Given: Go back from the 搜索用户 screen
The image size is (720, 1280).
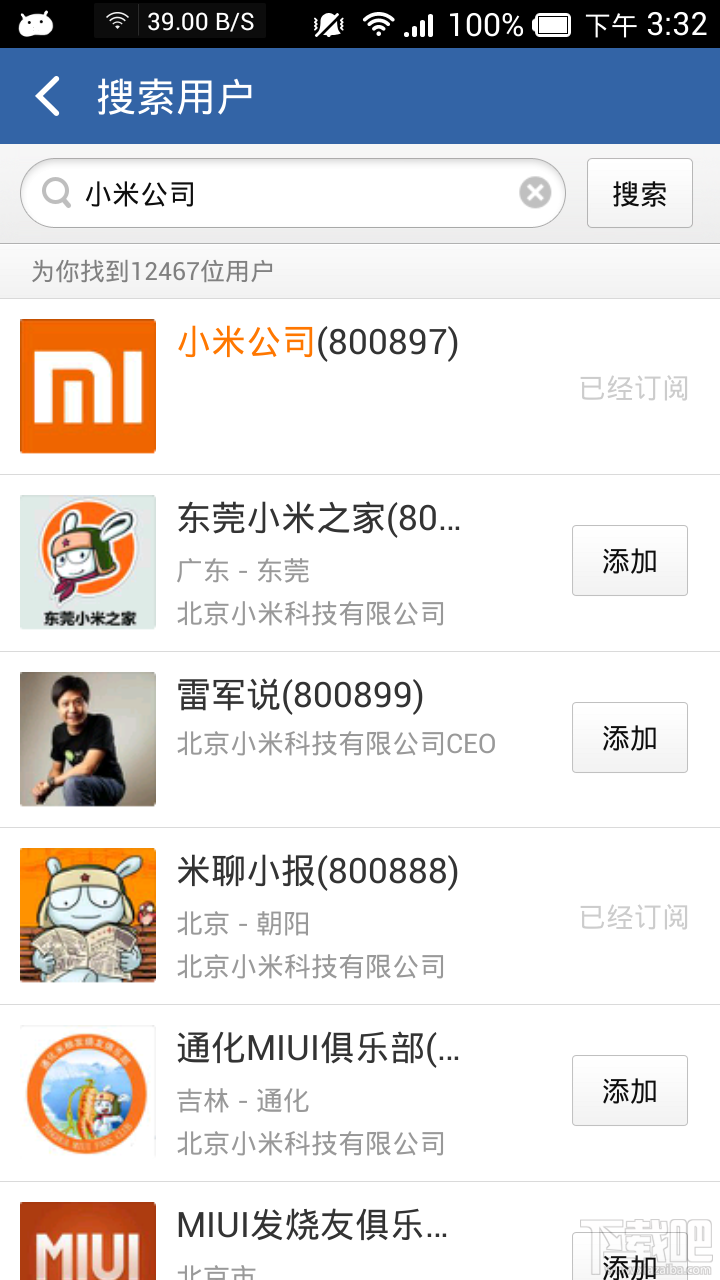Looking at the screenshot, I should 47,96.
